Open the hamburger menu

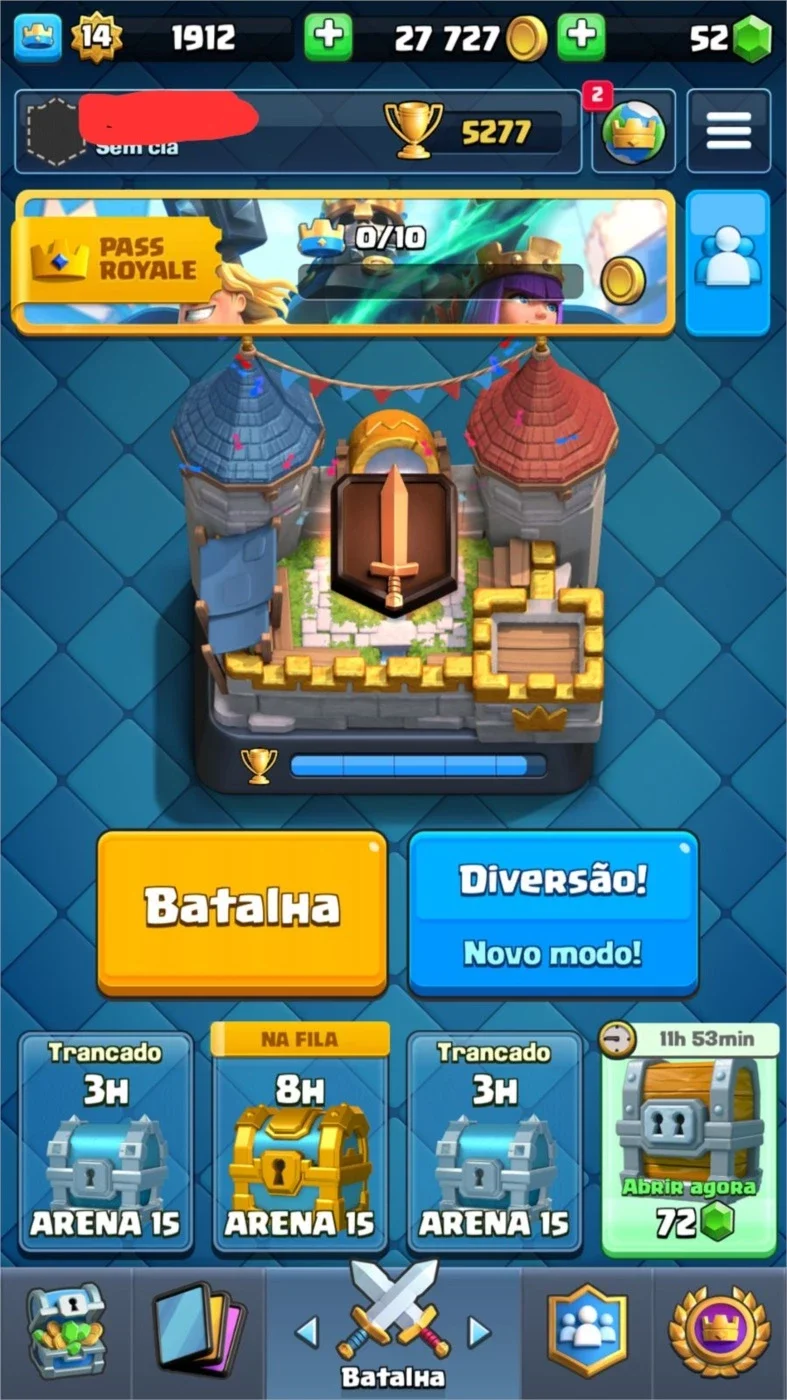pos(729,131)
